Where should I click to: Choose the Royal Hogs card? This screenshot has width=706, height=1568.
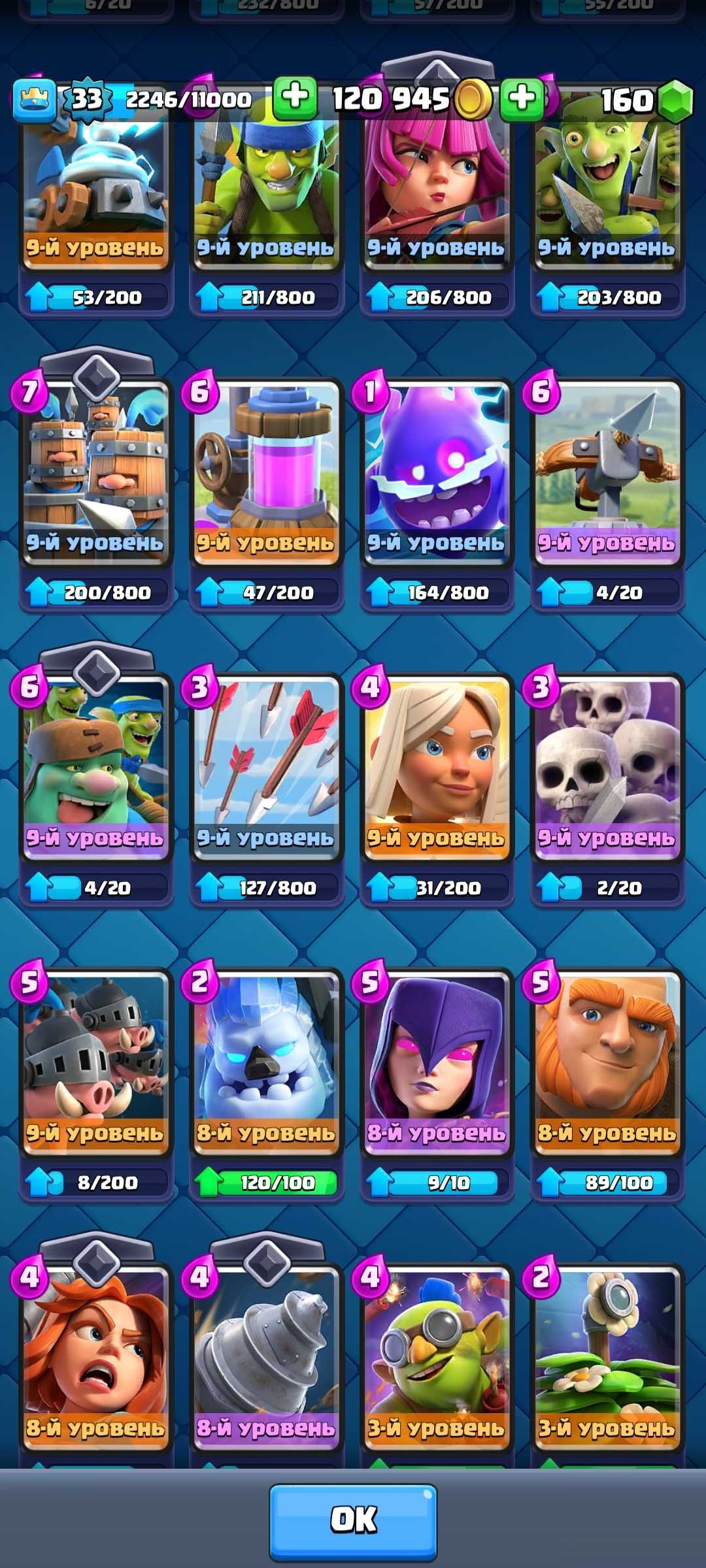(x=96, y=1058)
